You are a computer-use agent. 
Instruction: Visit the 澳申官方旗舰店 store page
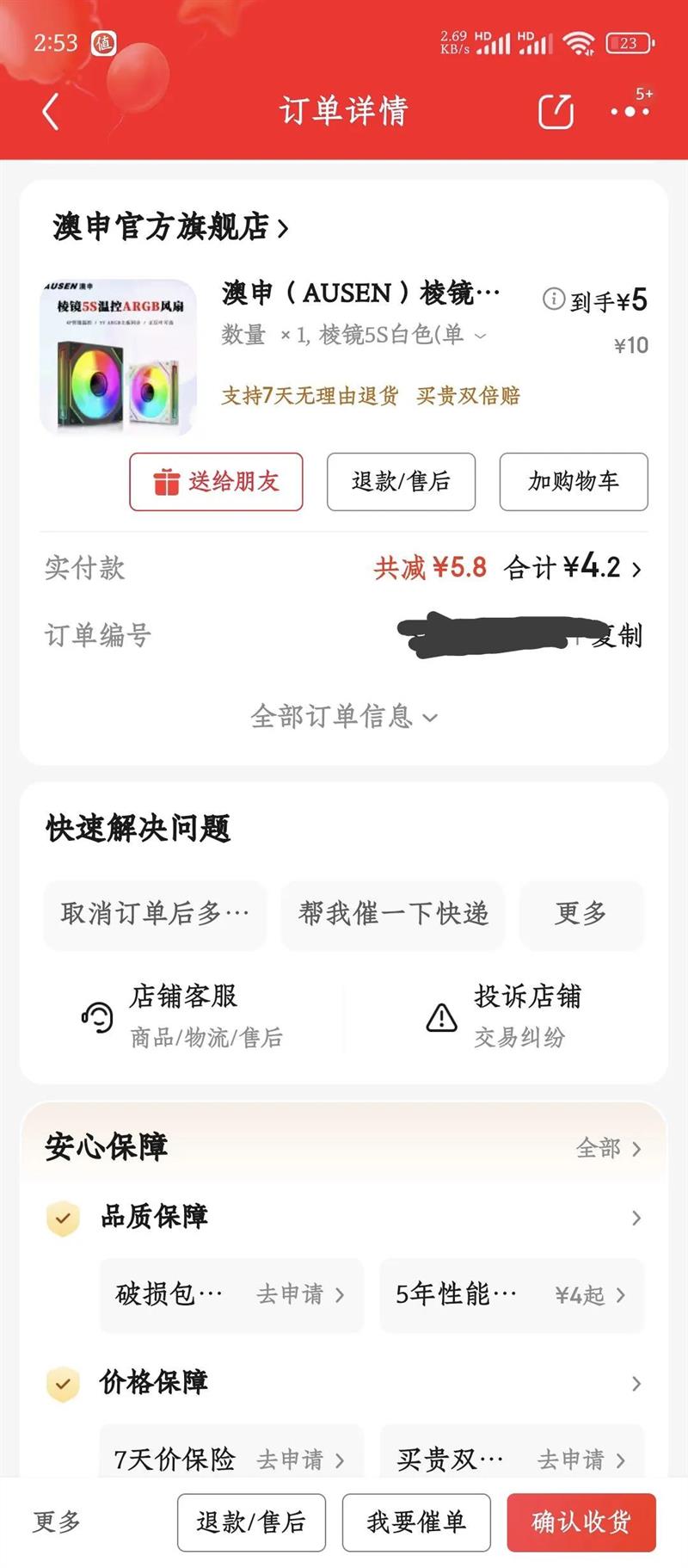170,227
